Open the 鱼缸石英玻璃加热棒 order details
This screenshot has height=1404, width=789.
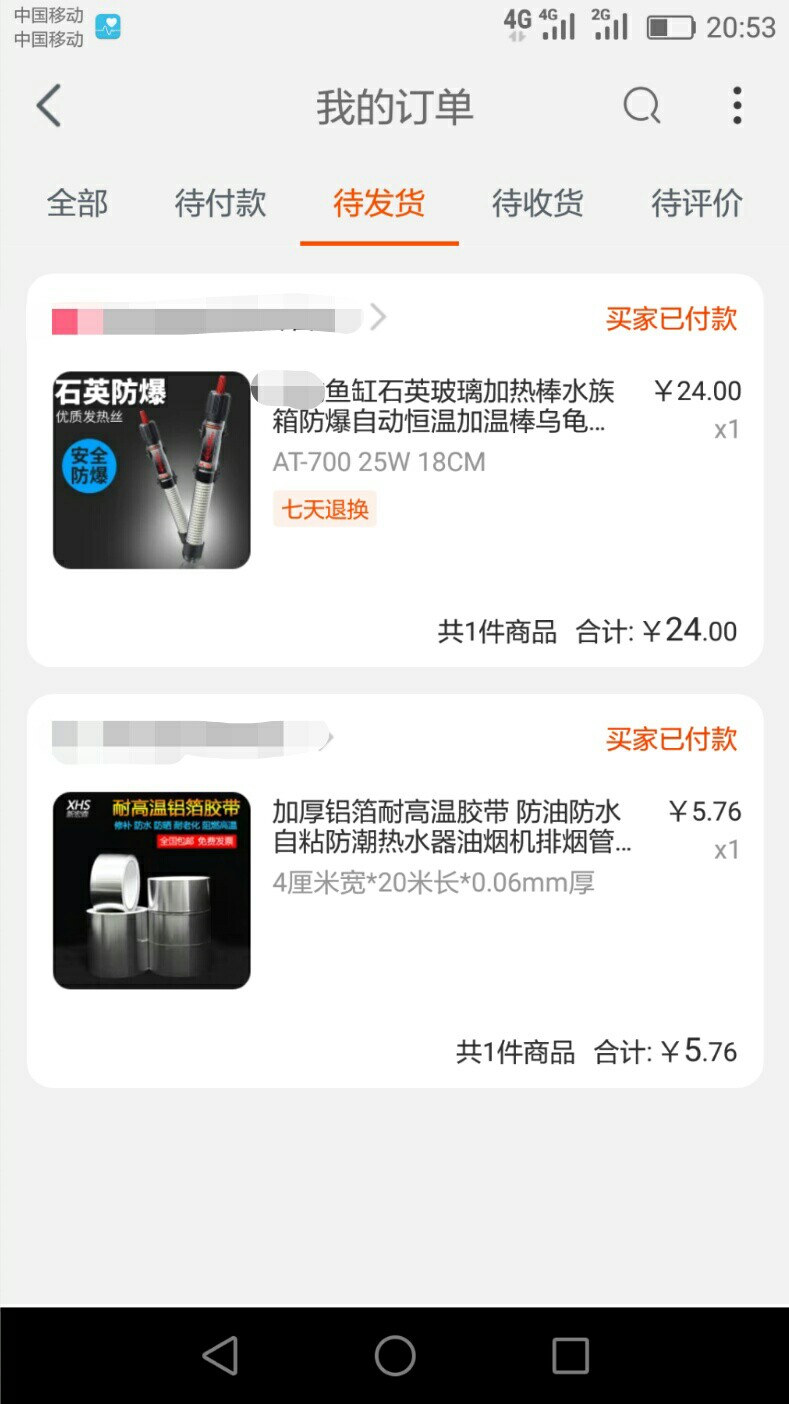pos(443,405)
